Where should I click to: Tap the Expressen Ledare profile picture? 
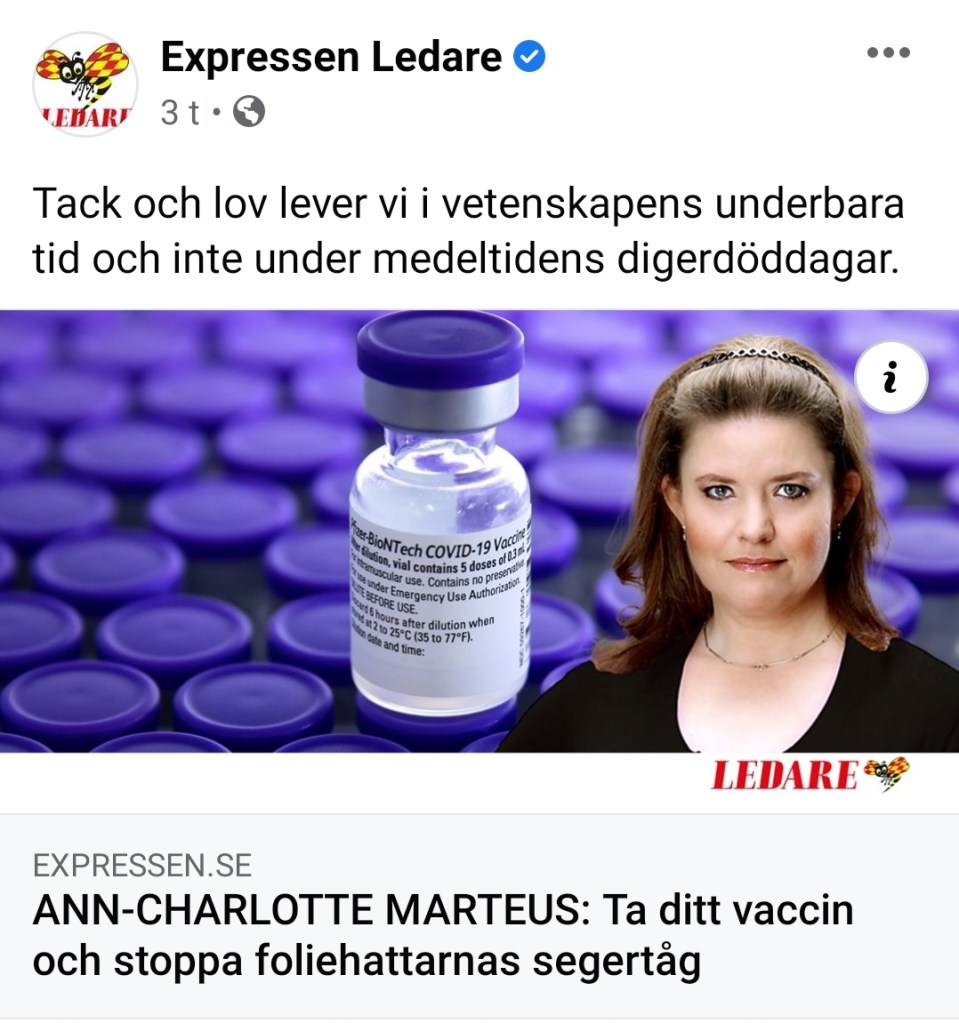point(85,84)
